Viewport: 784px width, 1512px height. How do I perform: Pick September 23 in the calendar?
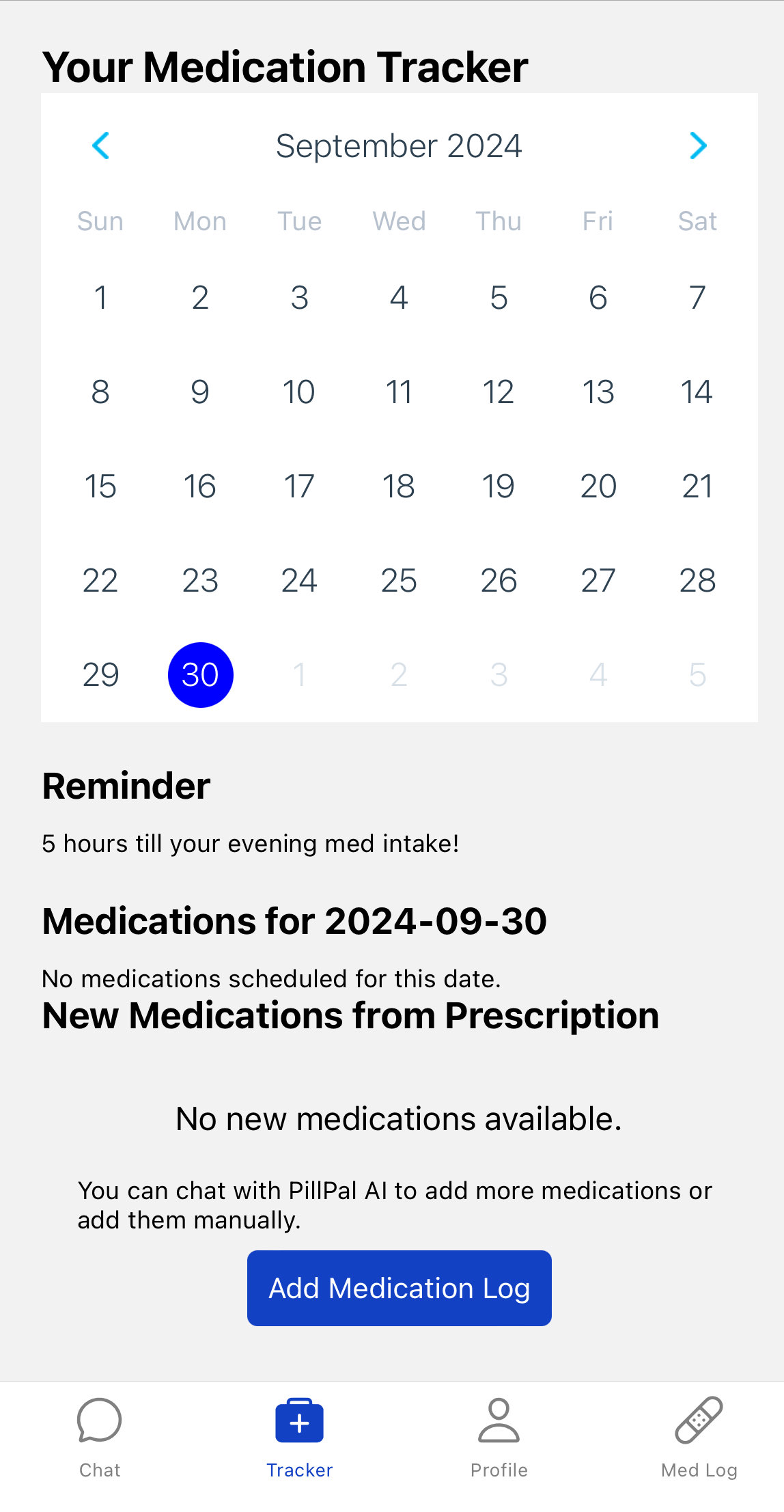click(200, 581)
